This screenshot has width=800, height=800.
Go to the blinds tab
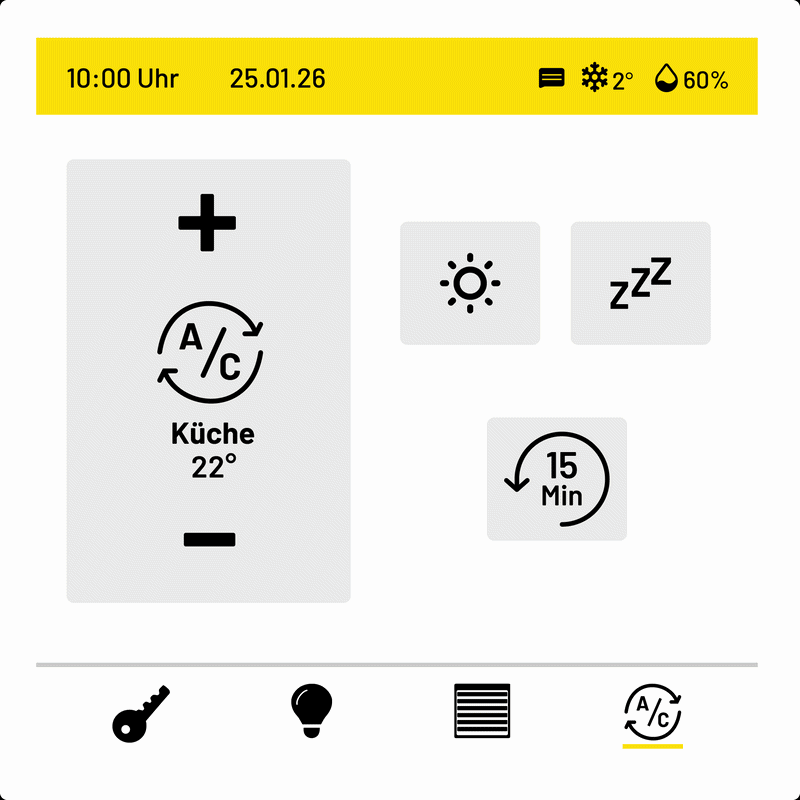click(482, 711)
